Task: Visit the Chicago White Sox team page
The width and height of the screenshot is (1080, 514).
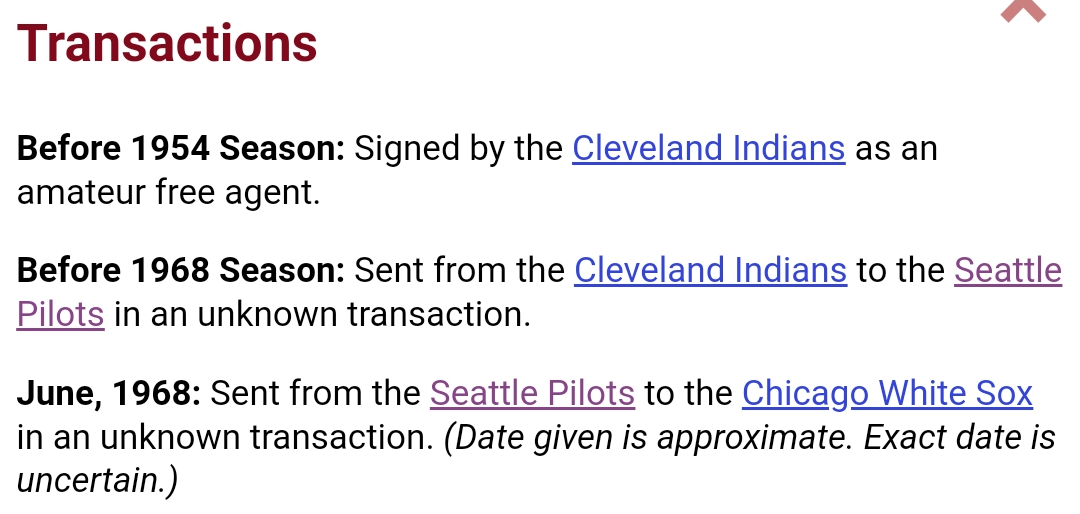Action: pyautogui.click(x=887, y=393)
